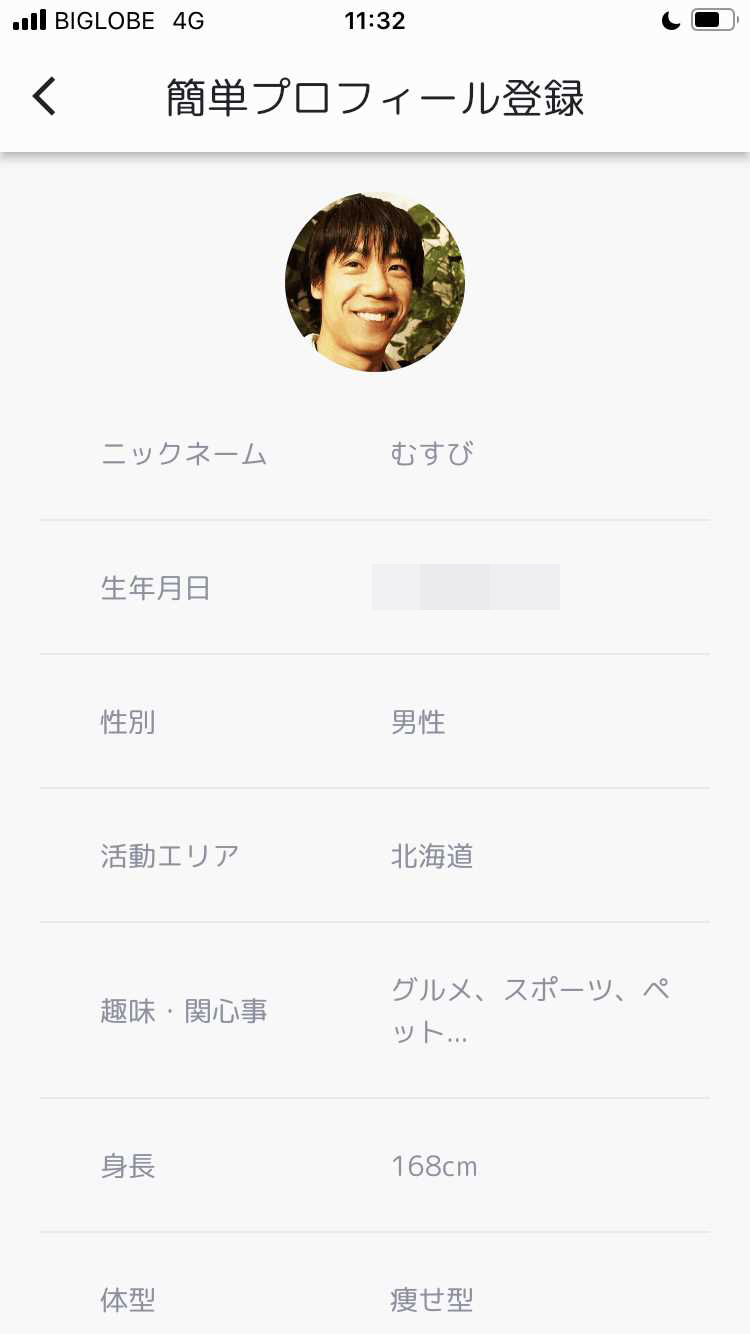Viewport: 750px width, 1334px height.
Task: Click the back arrow icon
Action: tap(44, 96)
